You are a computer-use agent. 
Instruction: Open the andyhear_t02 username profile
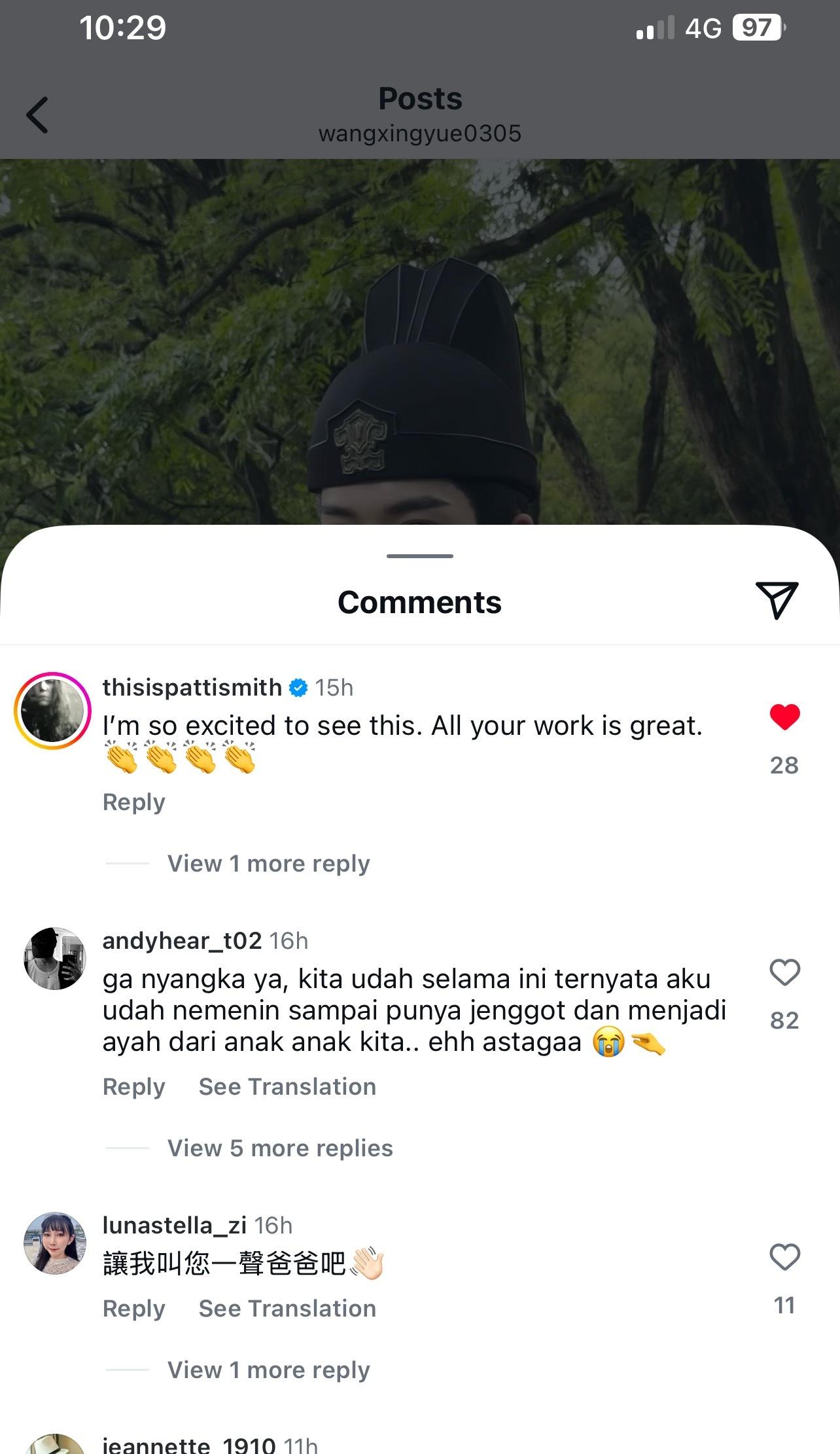coord(182,940)
